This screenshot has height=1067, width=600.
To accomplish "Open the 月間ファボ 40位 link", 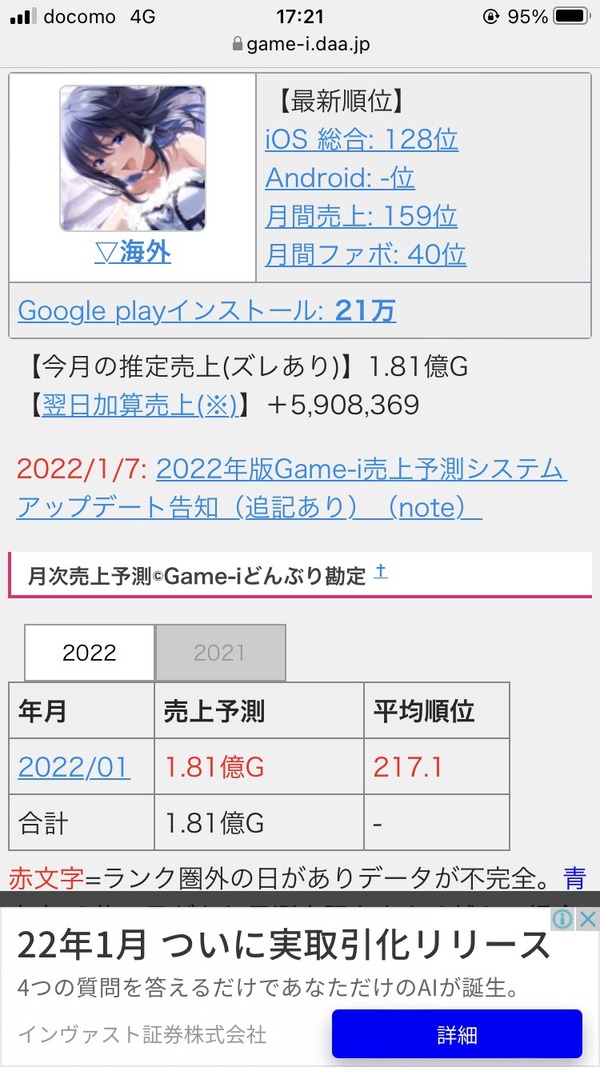I will pos(365,255).
